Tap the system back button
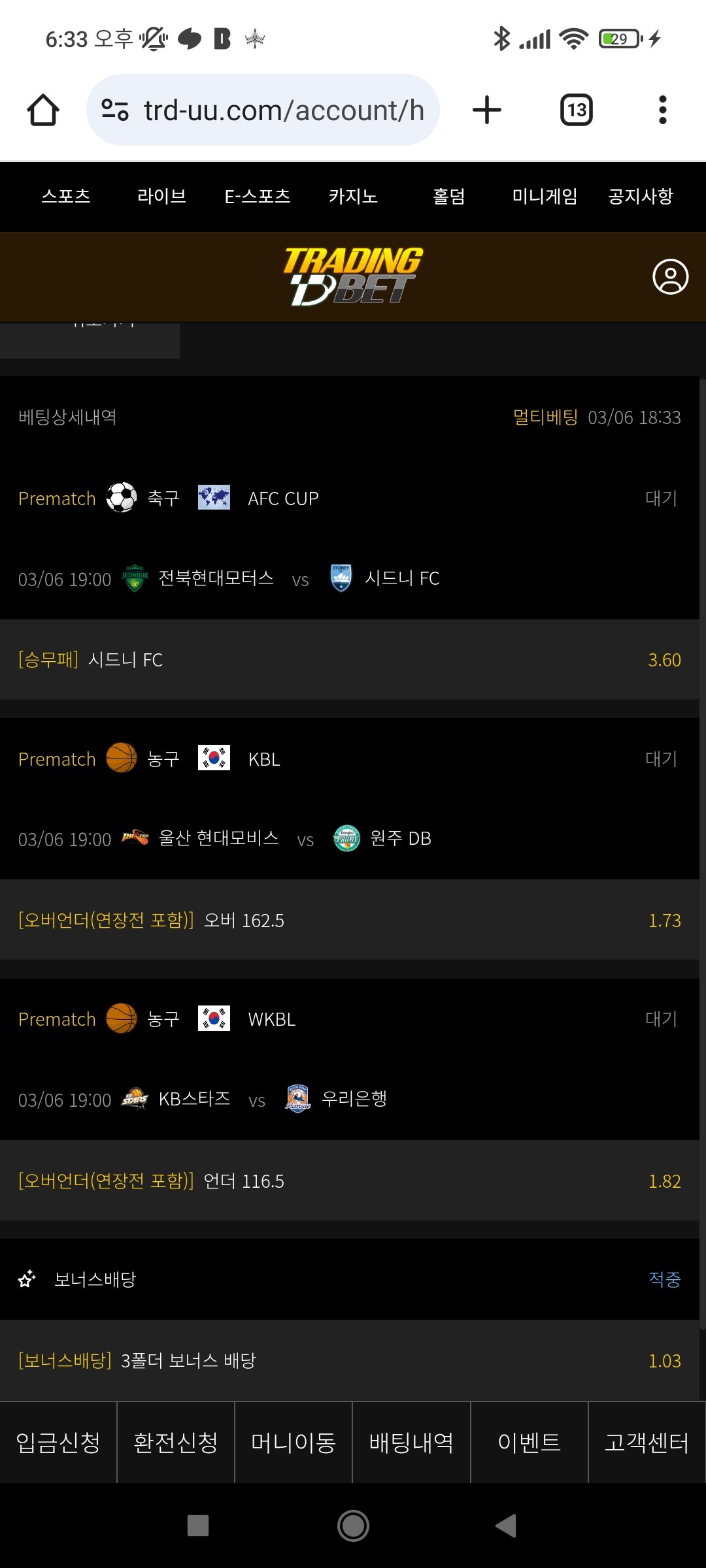 [506, 1526]
